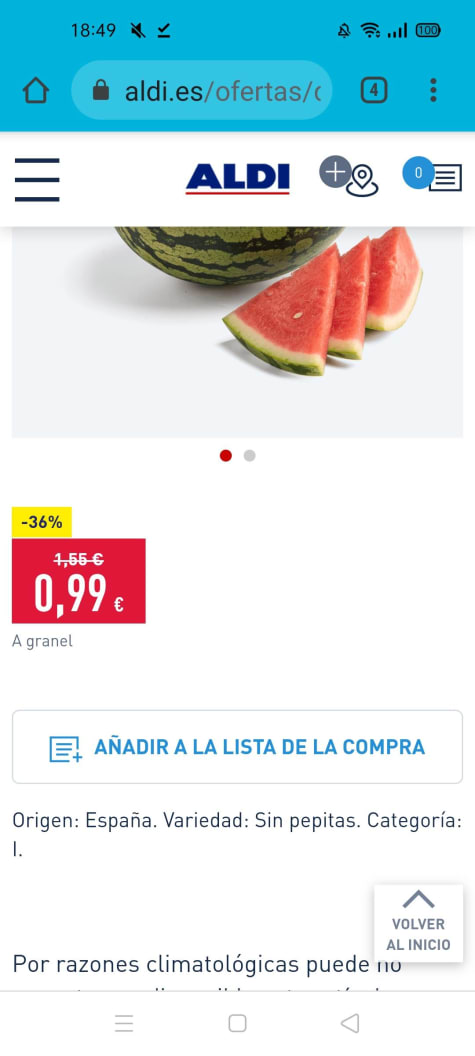Tap the aldi.es address bar
The width and height of the screenshot is (475, 1056).
202,90
